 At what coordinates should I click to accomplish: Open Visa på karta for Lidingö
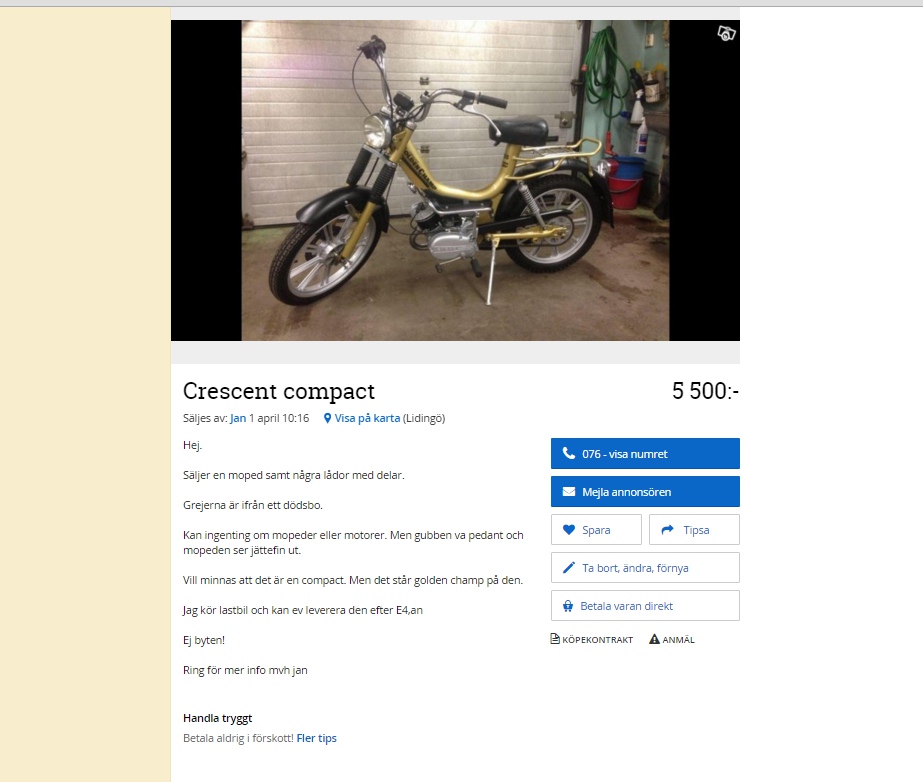365,418
